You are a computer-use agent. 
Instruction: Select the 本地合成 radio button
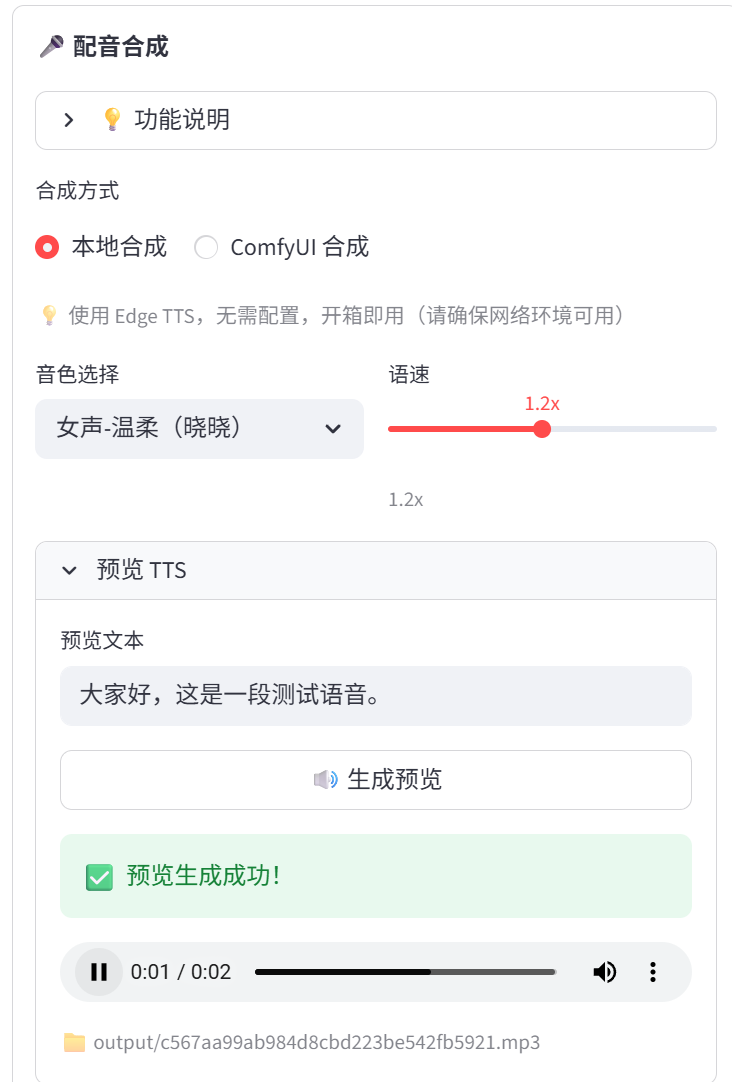tap(47, 247)
